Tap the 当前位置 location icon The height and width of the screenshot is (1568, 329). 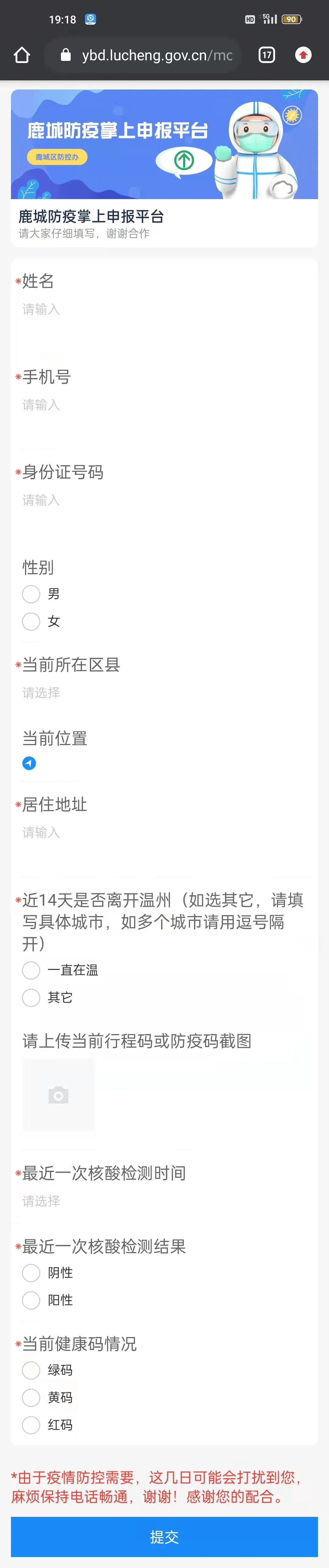point(29,763)
